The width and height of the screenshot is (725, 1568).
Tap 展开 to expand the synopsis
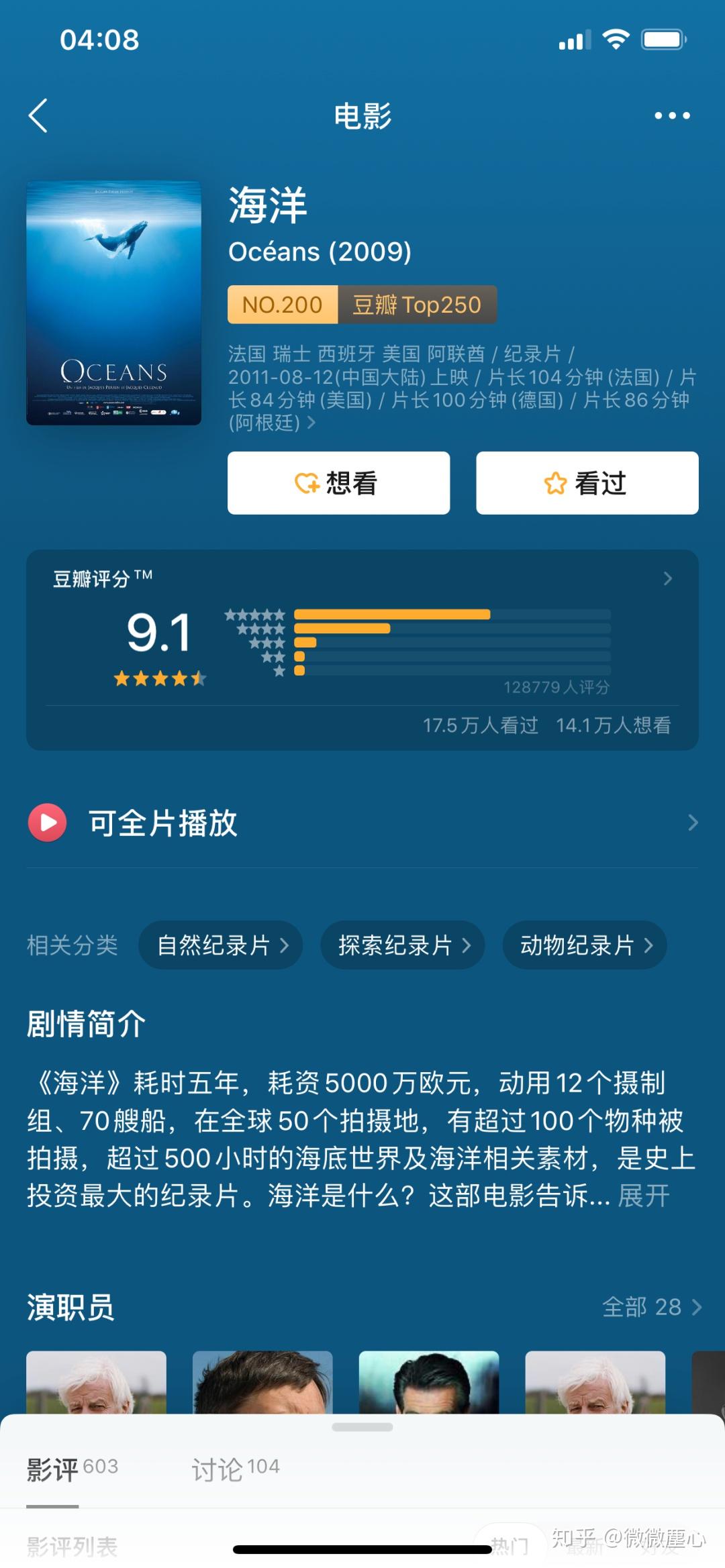pos(644,1196)
